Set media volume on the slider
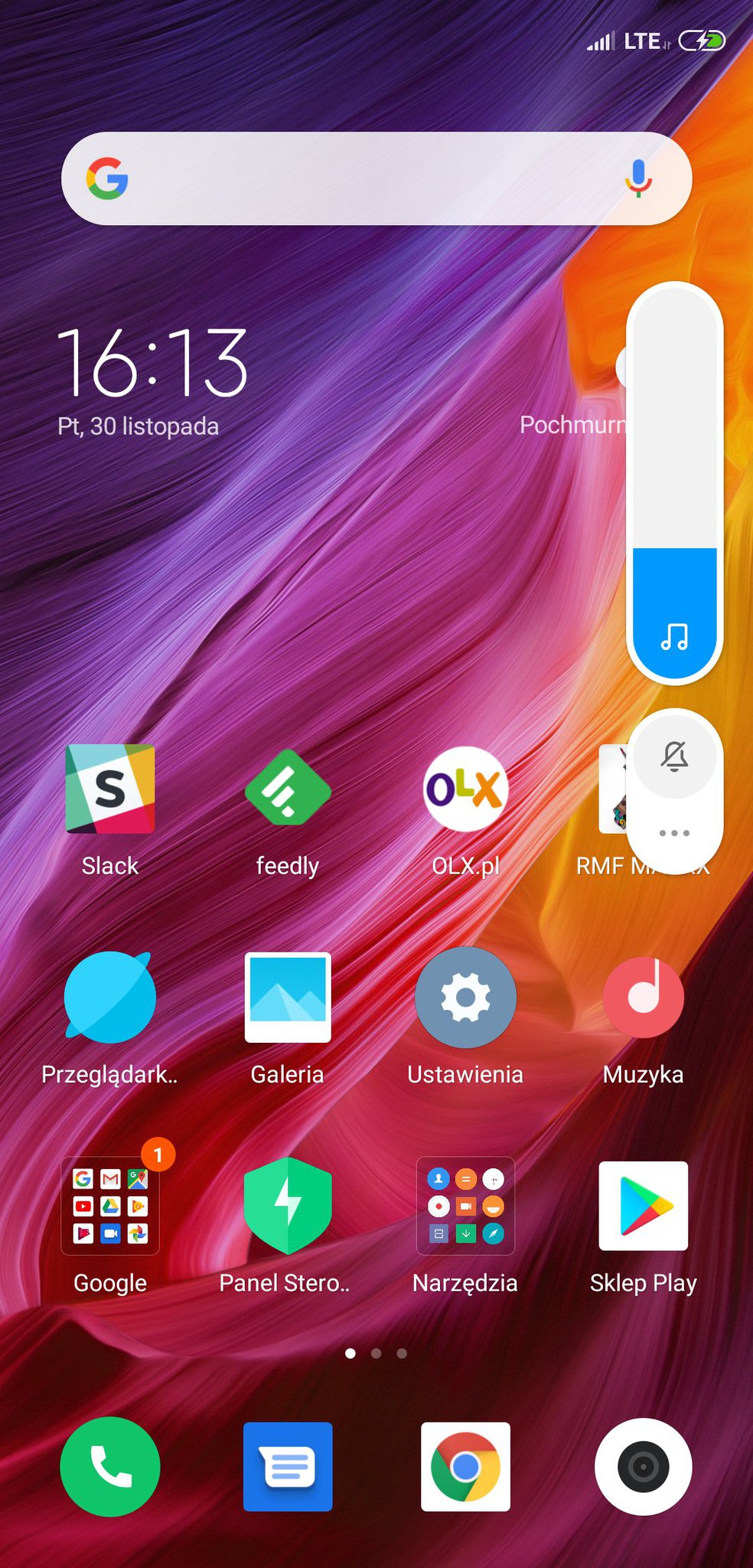Screen dimensions: 753x1568 pyautogui.click(x=674, y=482)
